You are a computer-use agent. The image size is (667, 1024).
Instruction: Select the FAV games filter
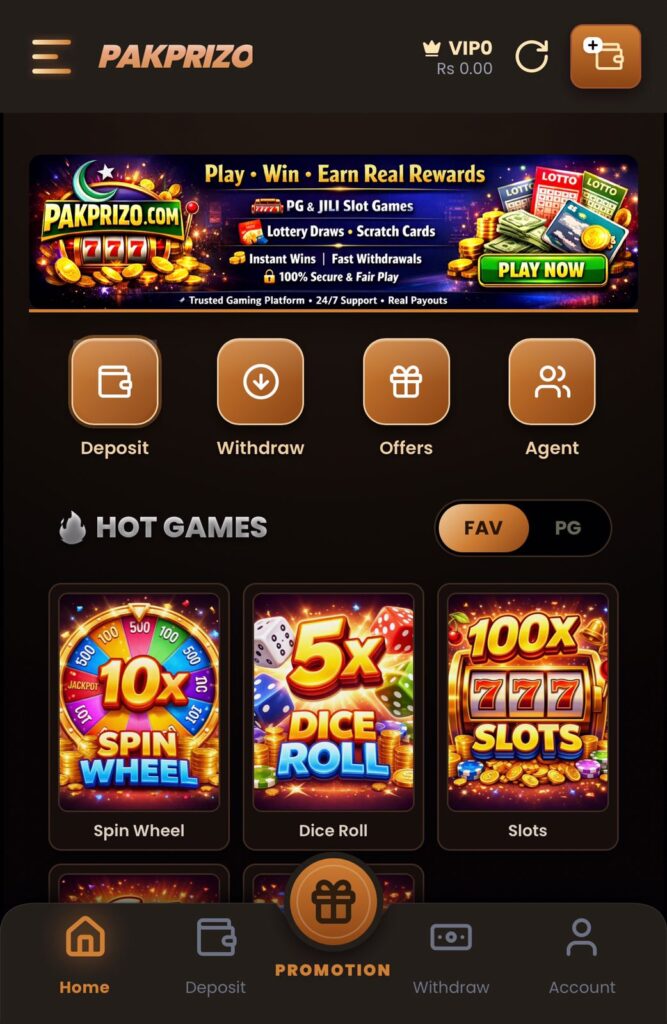click(483, 527)
